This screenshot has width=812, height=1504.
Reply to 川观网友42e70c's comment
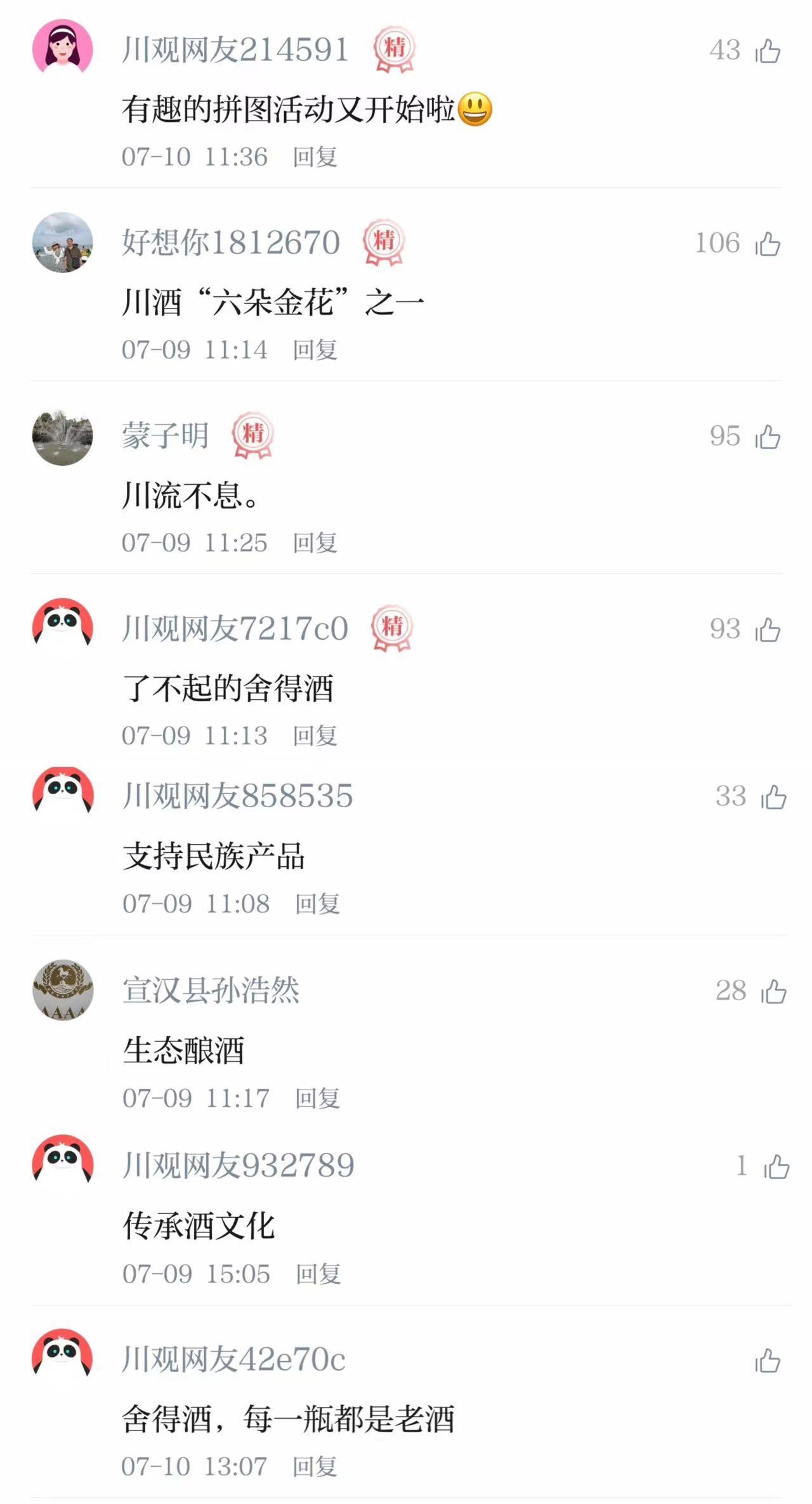tap(315, 1467)
